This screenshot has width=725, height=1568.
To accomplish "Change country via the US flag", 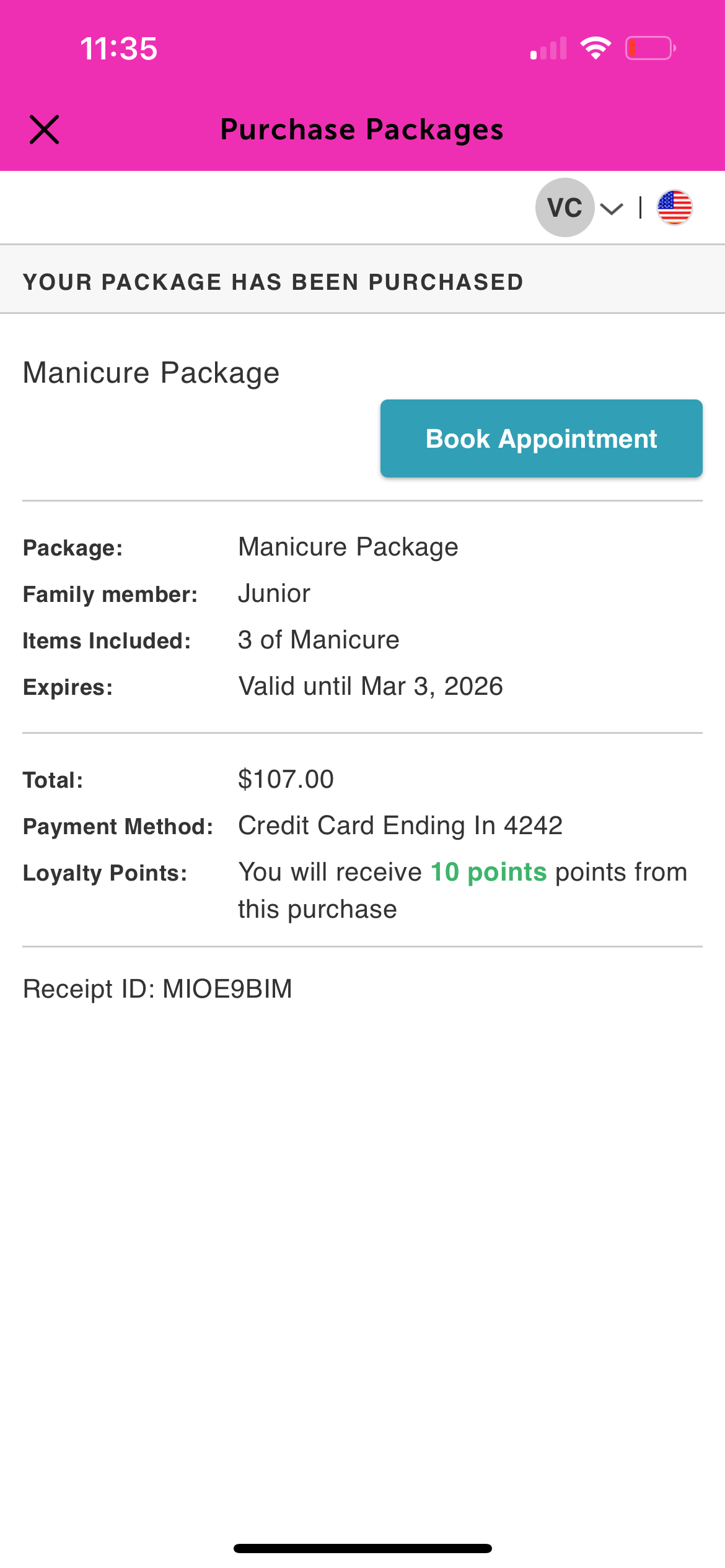I will pyautogui.click(x=674, y=208).
